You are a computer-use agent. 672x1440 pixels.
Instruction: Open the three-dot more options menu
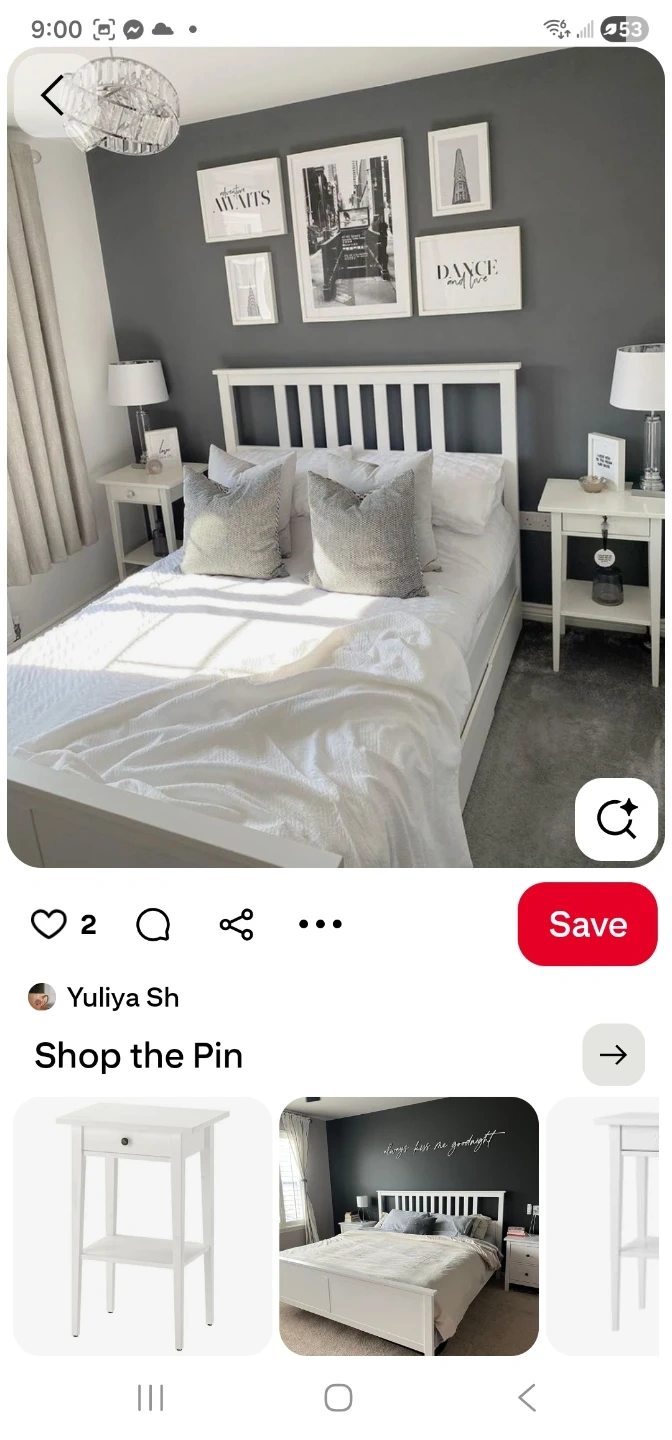(x=320, y=924)
